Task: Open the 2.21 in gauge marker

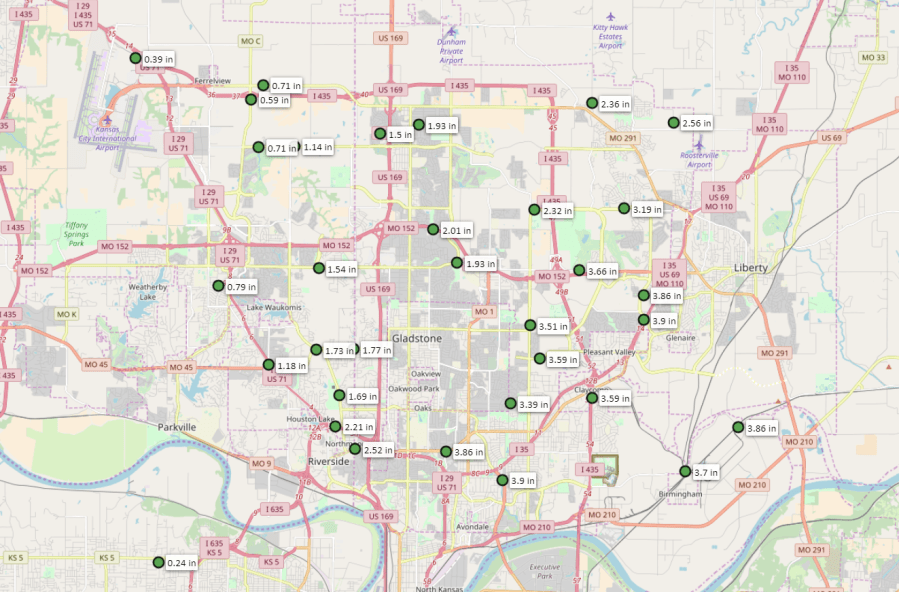Action: 336,426
